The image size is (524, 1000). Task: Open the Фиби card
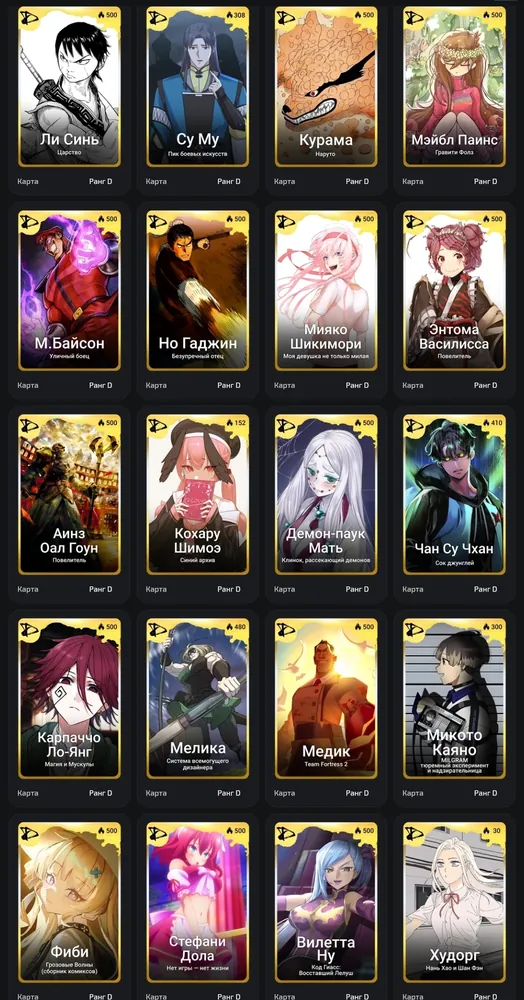point(69,903)
